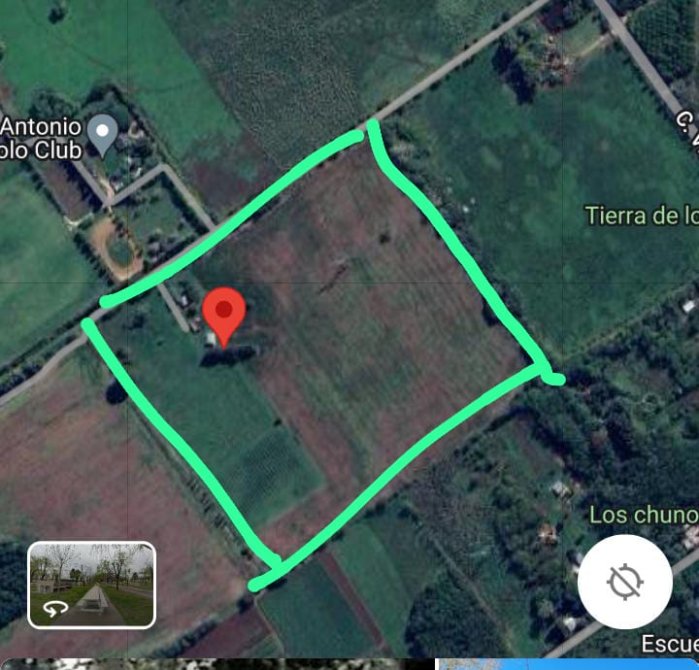Tap the my-location crosshair button
Screen dimensions: 699x670
click(x=625, y=582)
